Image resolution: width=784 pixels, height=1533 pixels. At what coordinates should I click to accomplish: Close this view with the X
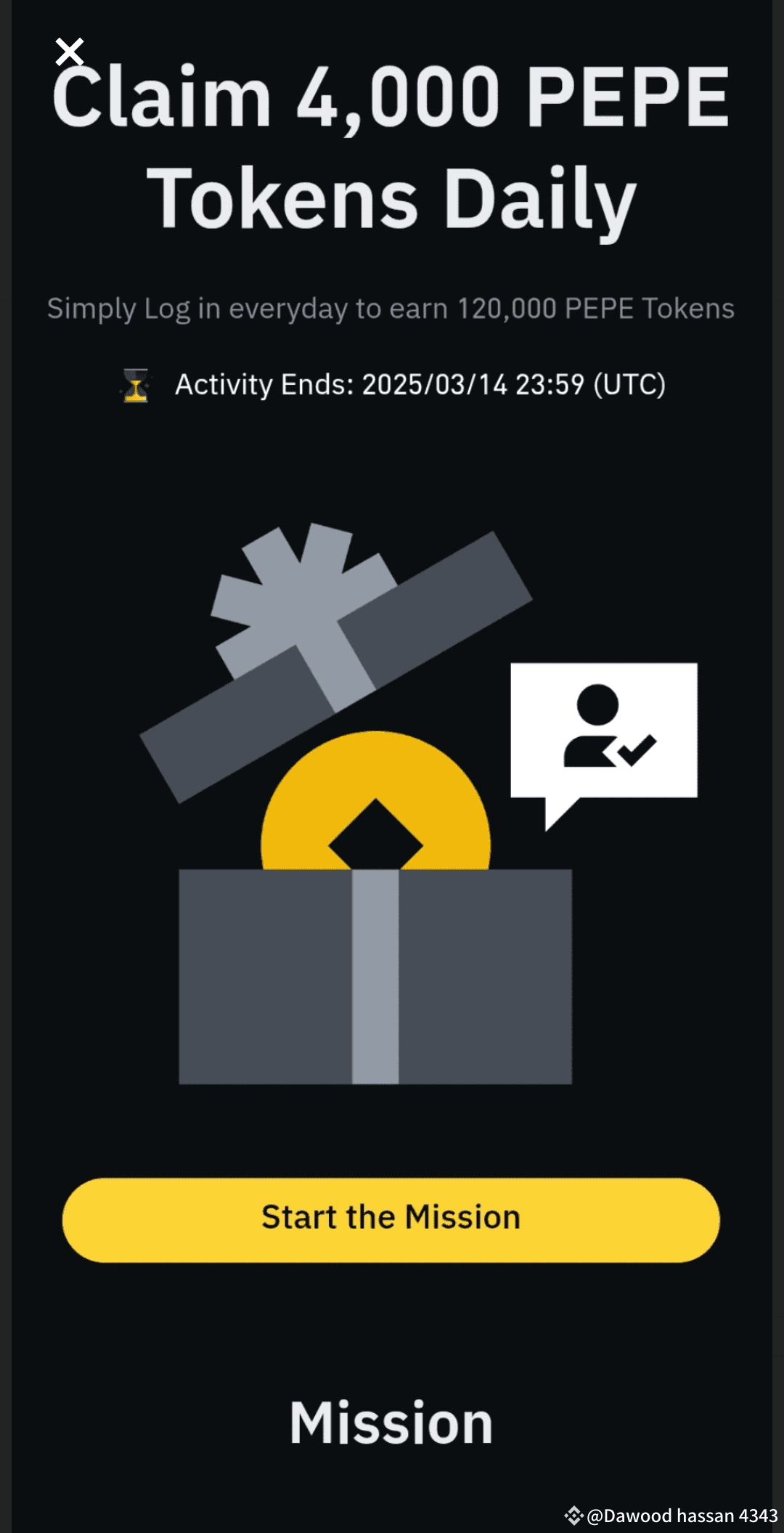pyautogui.click(x=70, y=52)
